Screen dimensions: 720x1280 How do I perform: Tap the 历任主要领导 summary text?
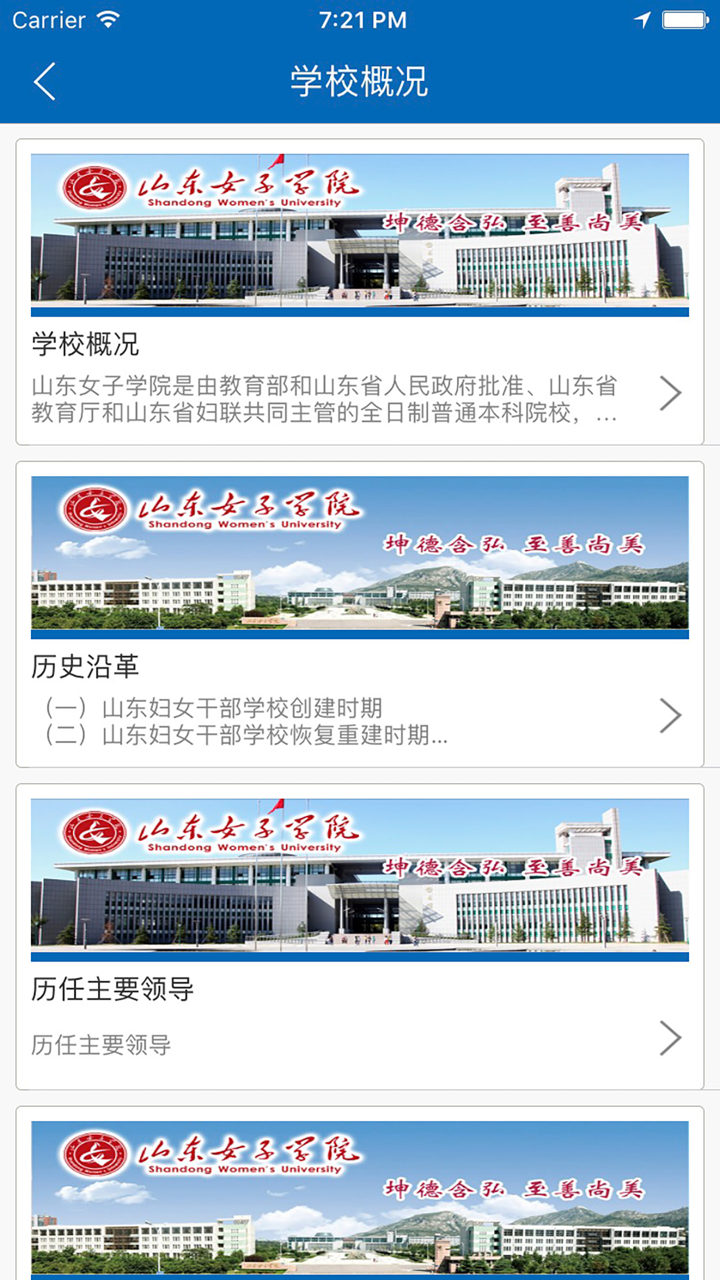(100, 1045)
